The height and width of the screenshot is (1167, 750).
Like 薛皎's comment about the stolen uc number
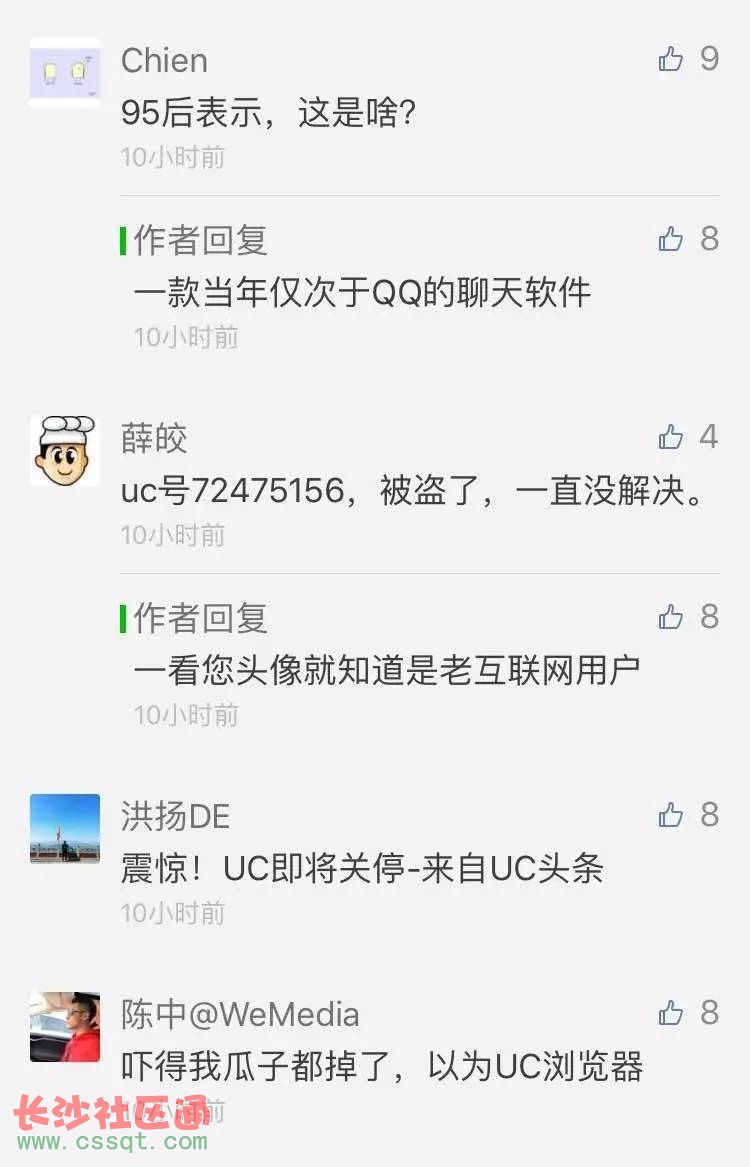pos(671,438)
